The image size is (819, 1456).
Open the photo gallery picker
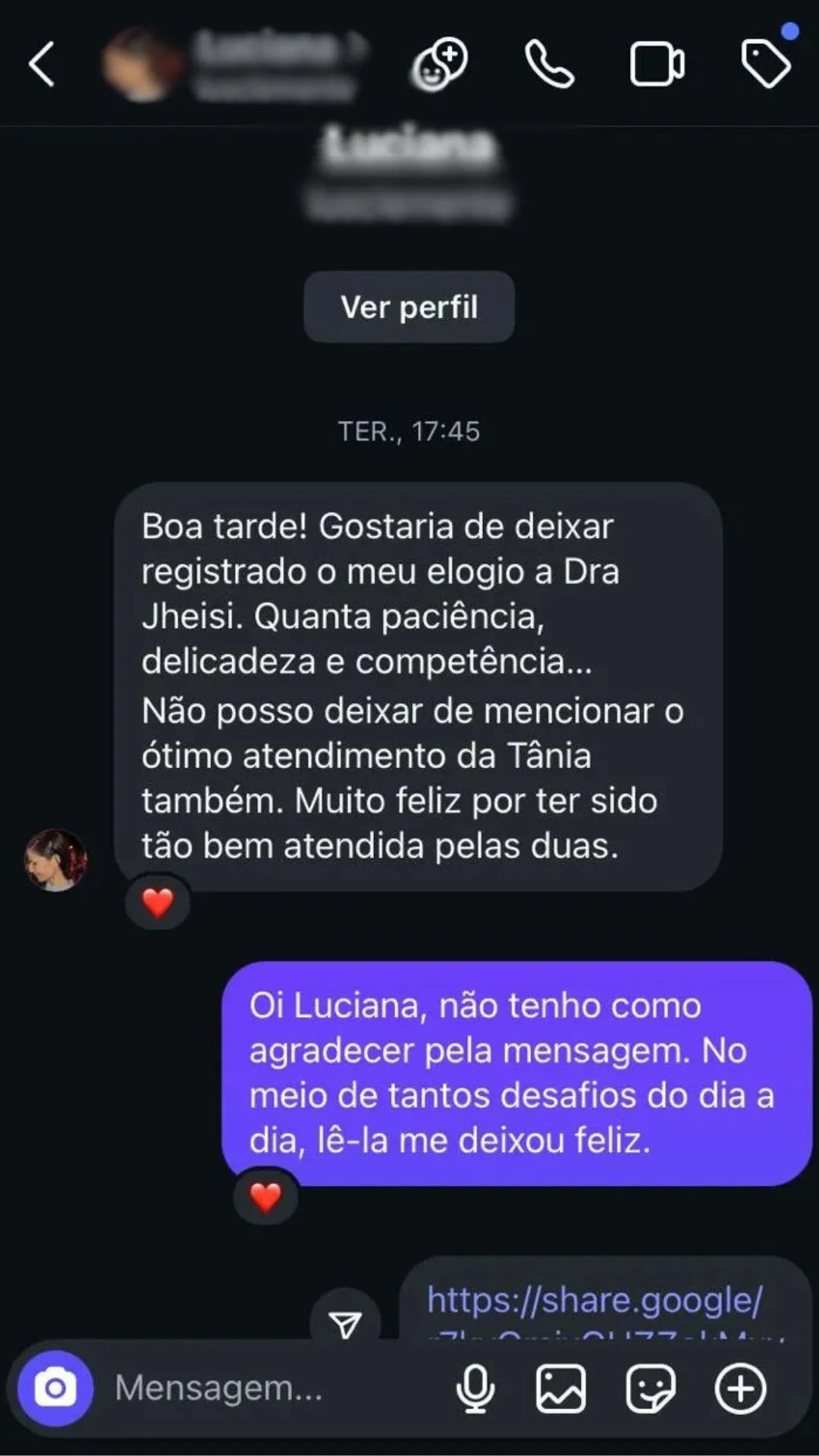click(x=561, y=1389)
